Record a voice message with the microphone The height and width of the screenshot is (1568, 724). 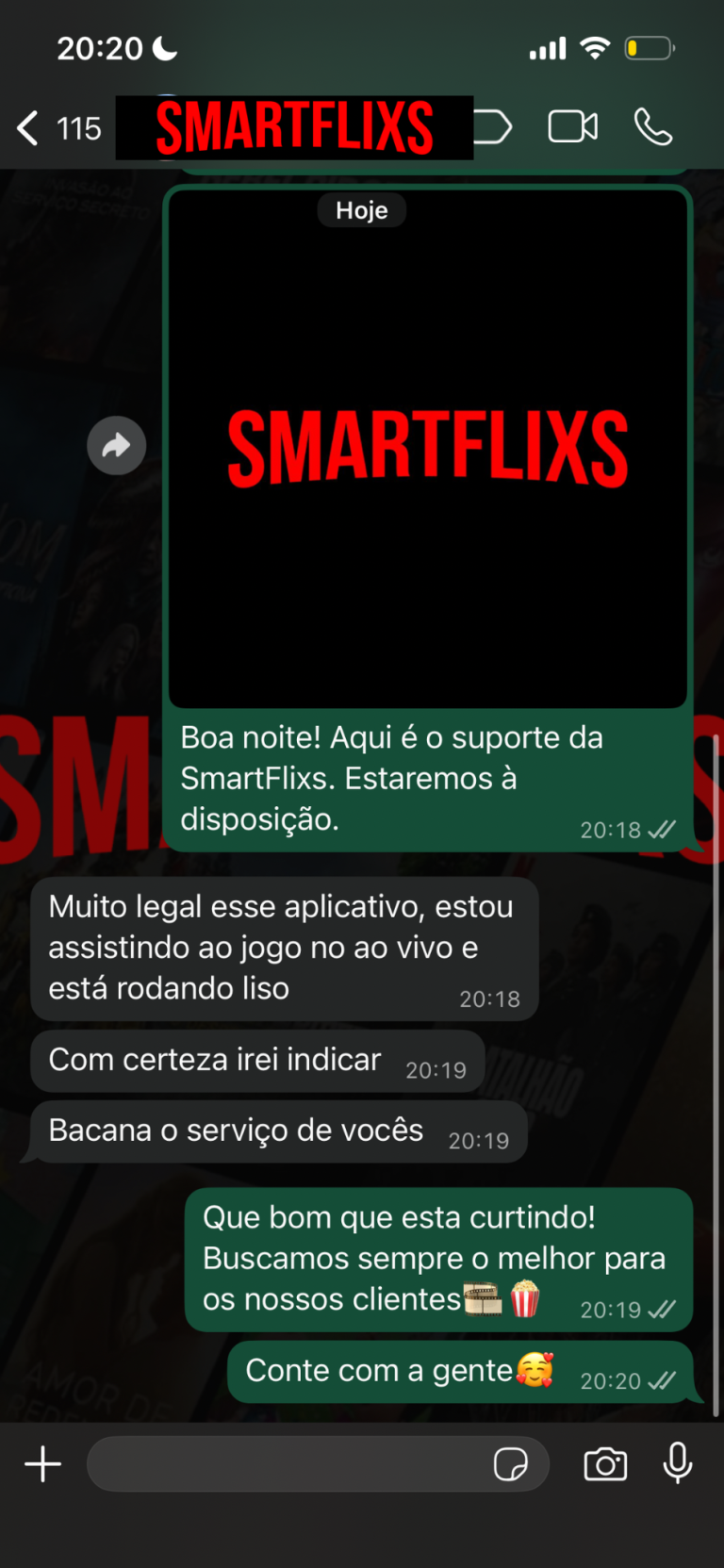pyautogui.click(x=677, y=1464)
